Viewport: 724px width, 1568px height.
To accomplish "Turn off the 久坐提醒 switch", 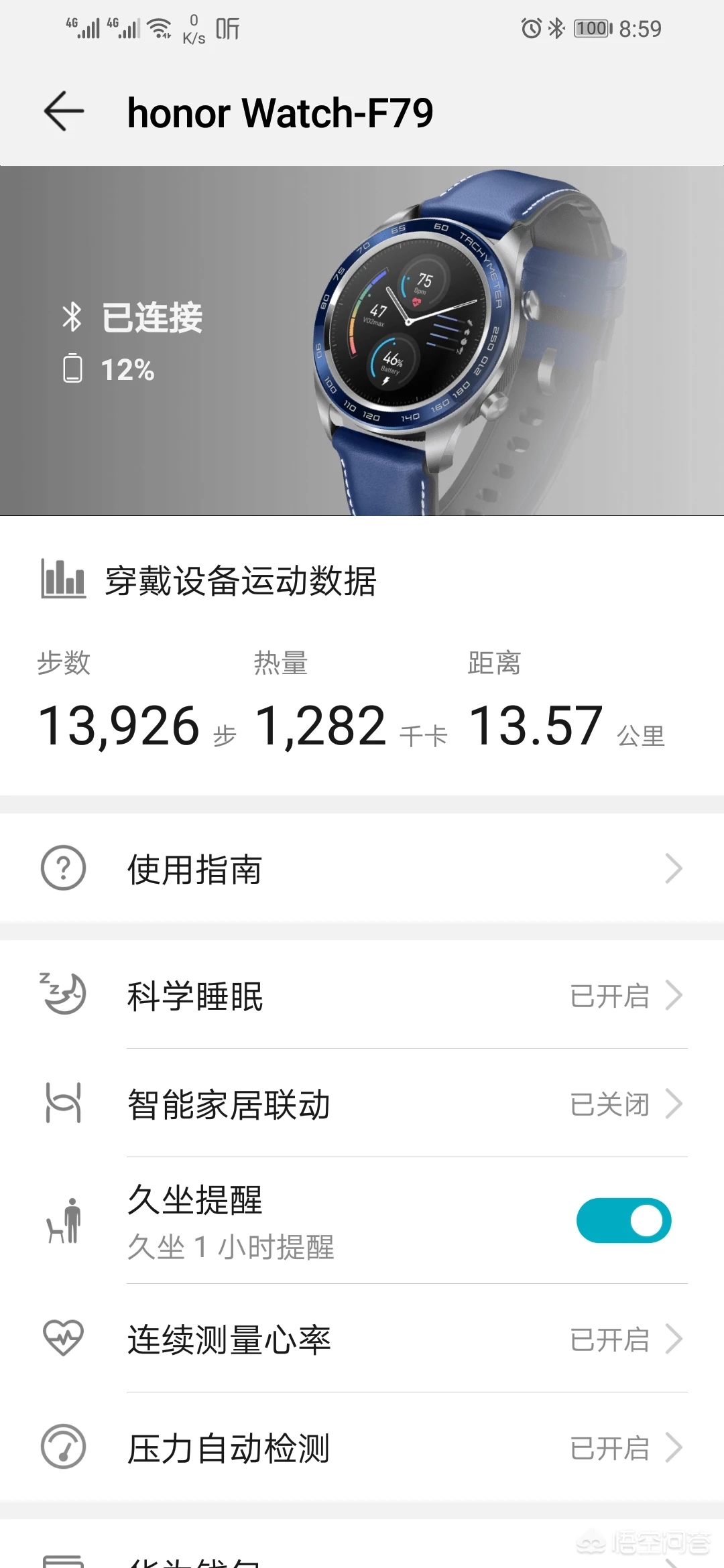I will point(623,1220).
